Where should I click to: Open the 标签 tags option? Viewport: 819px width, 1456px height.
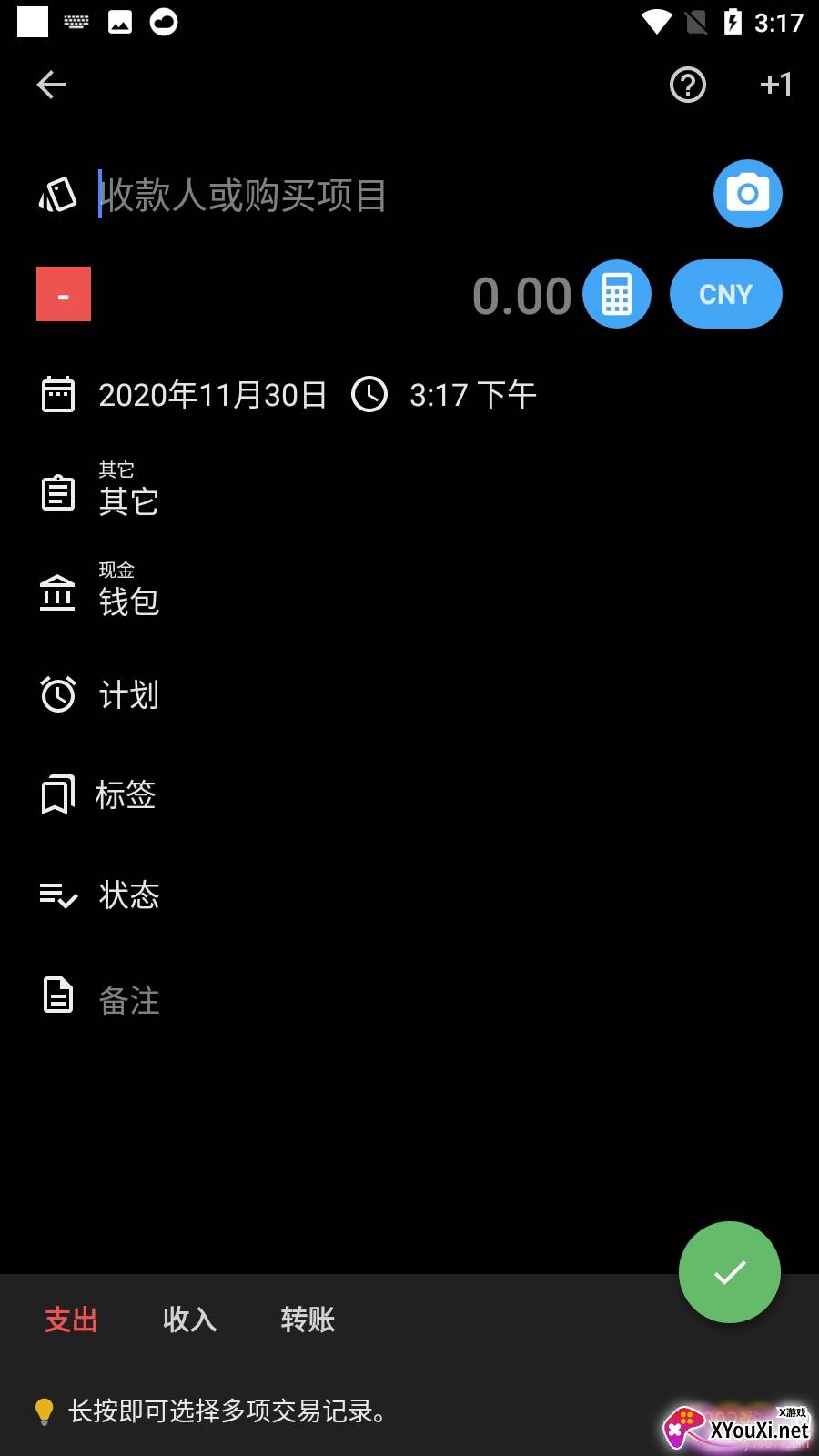[x=126, y=794]
